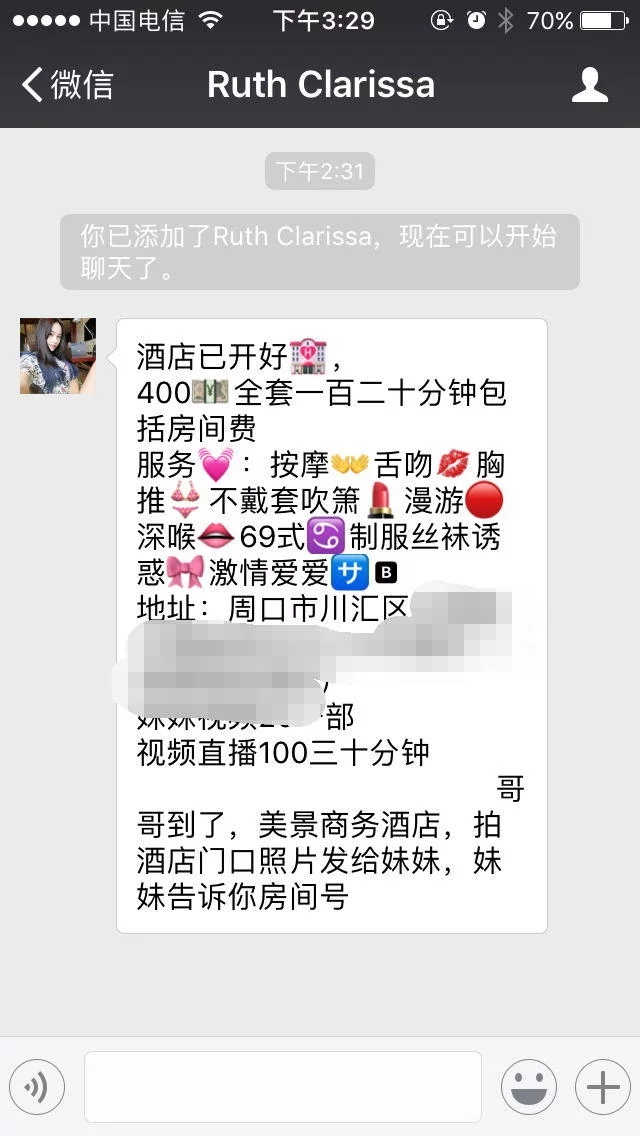Open the chat info profile icon

[589, 85]
